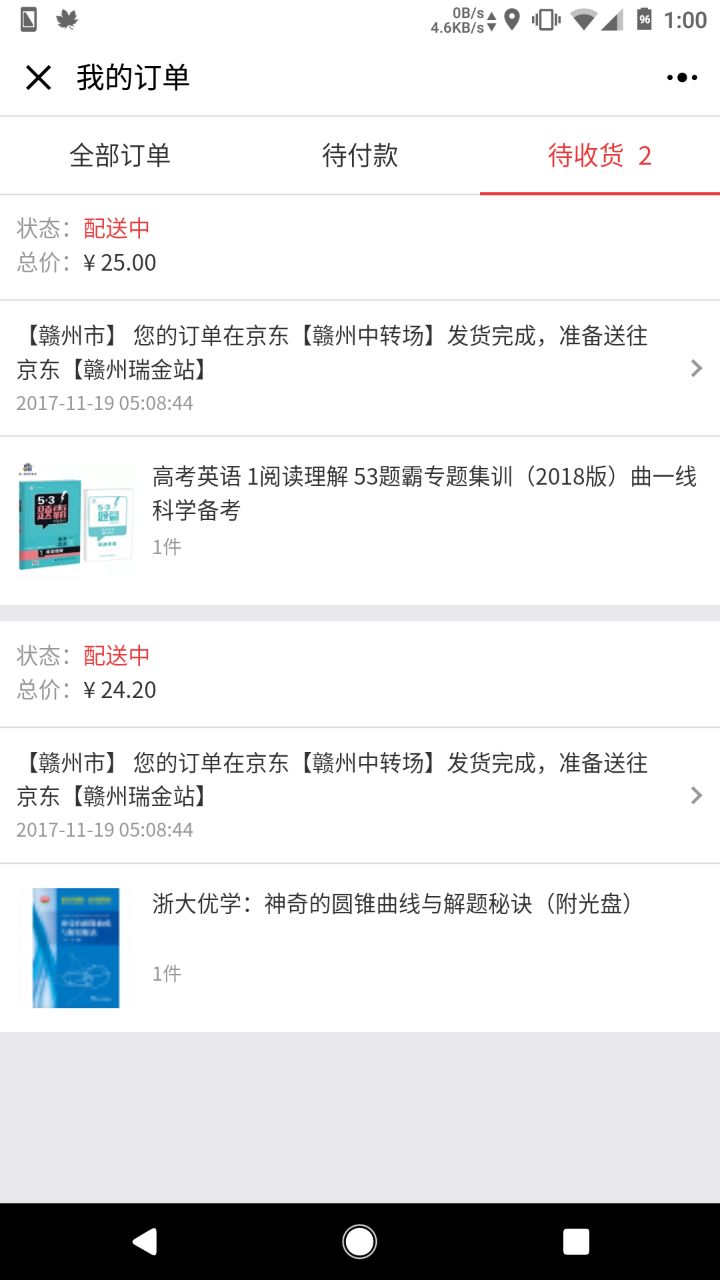The width and height of the screenshot is (720, 1280).
Task: Close the 我的订单 page
Action: (x=38, y=78)
